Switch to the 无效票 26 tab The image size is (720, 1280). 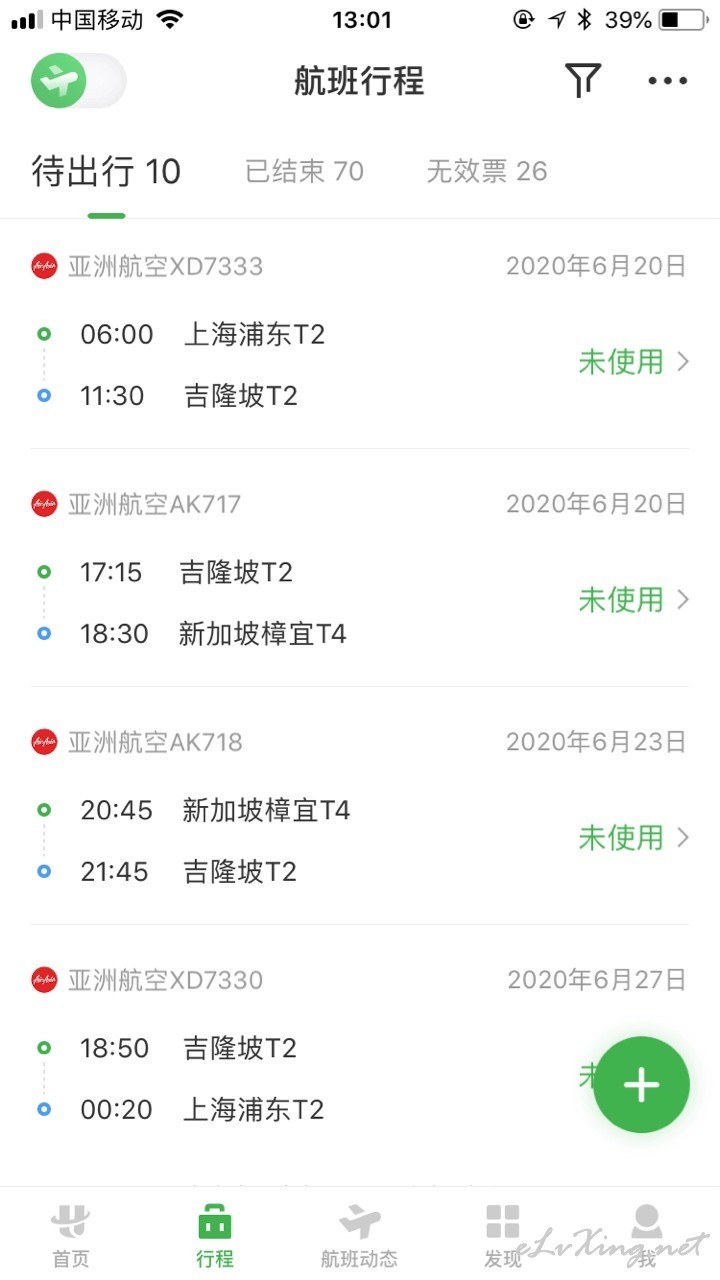click(487, 171)
